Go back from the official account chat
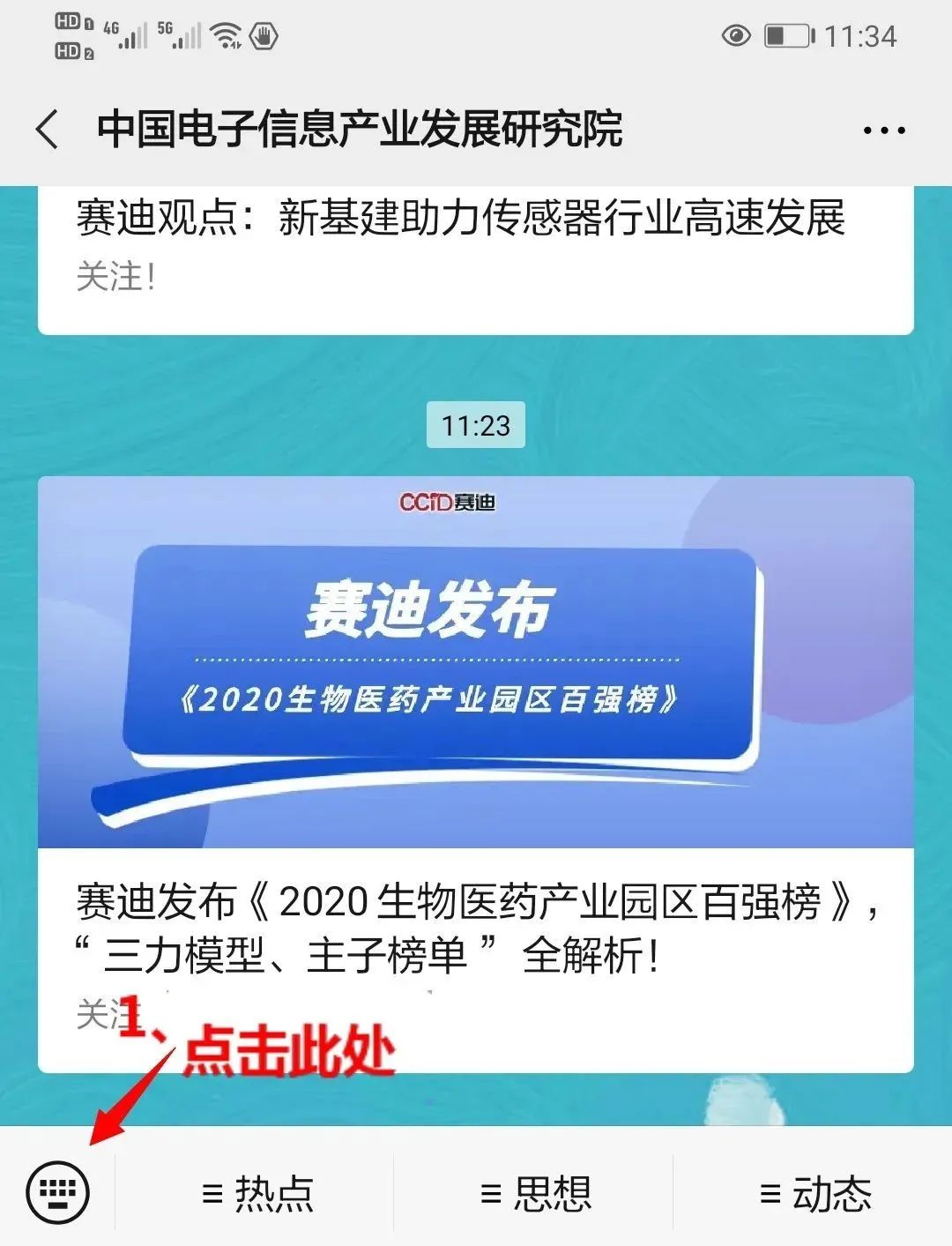 [x=48, y=130]
